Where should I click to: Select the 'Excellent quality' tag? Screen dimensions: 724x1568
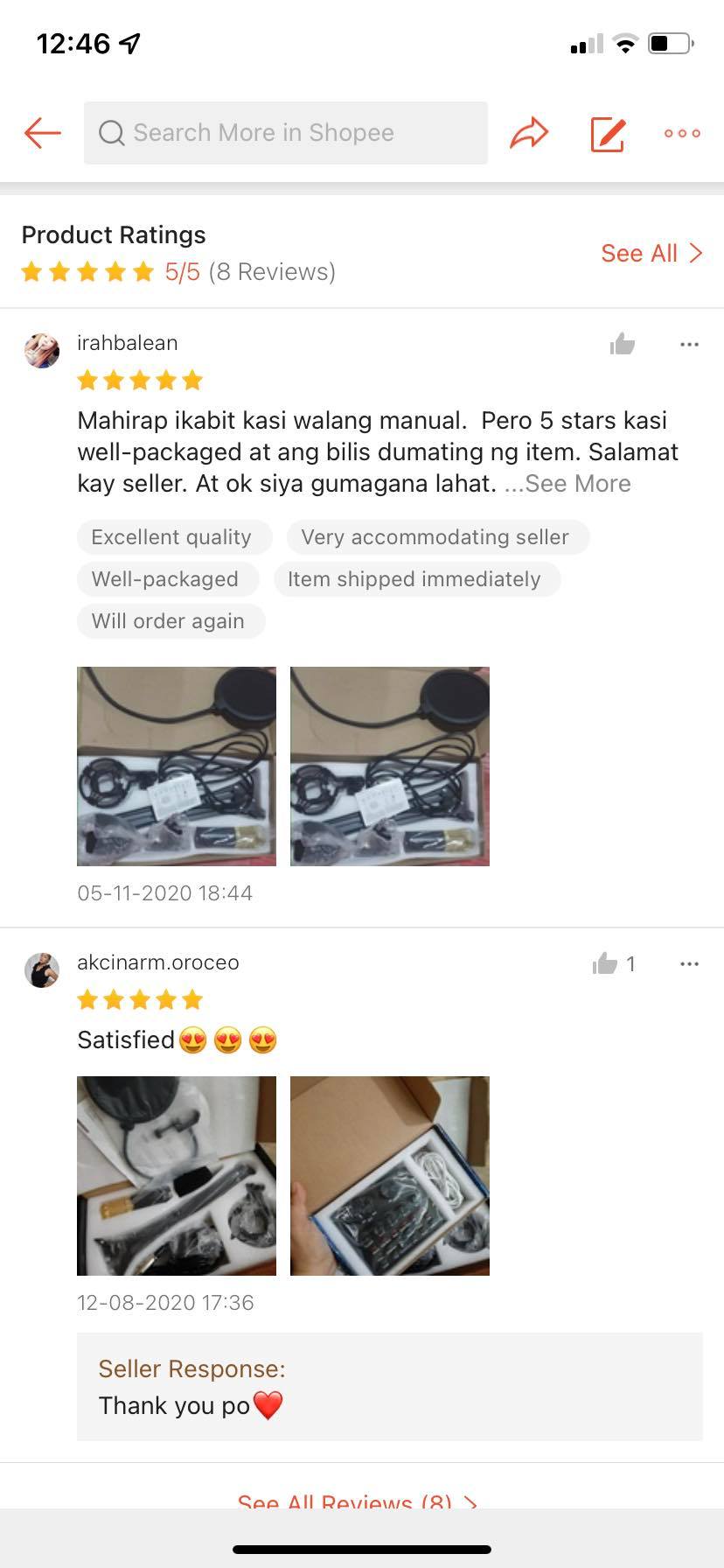[x=173, y=536]
